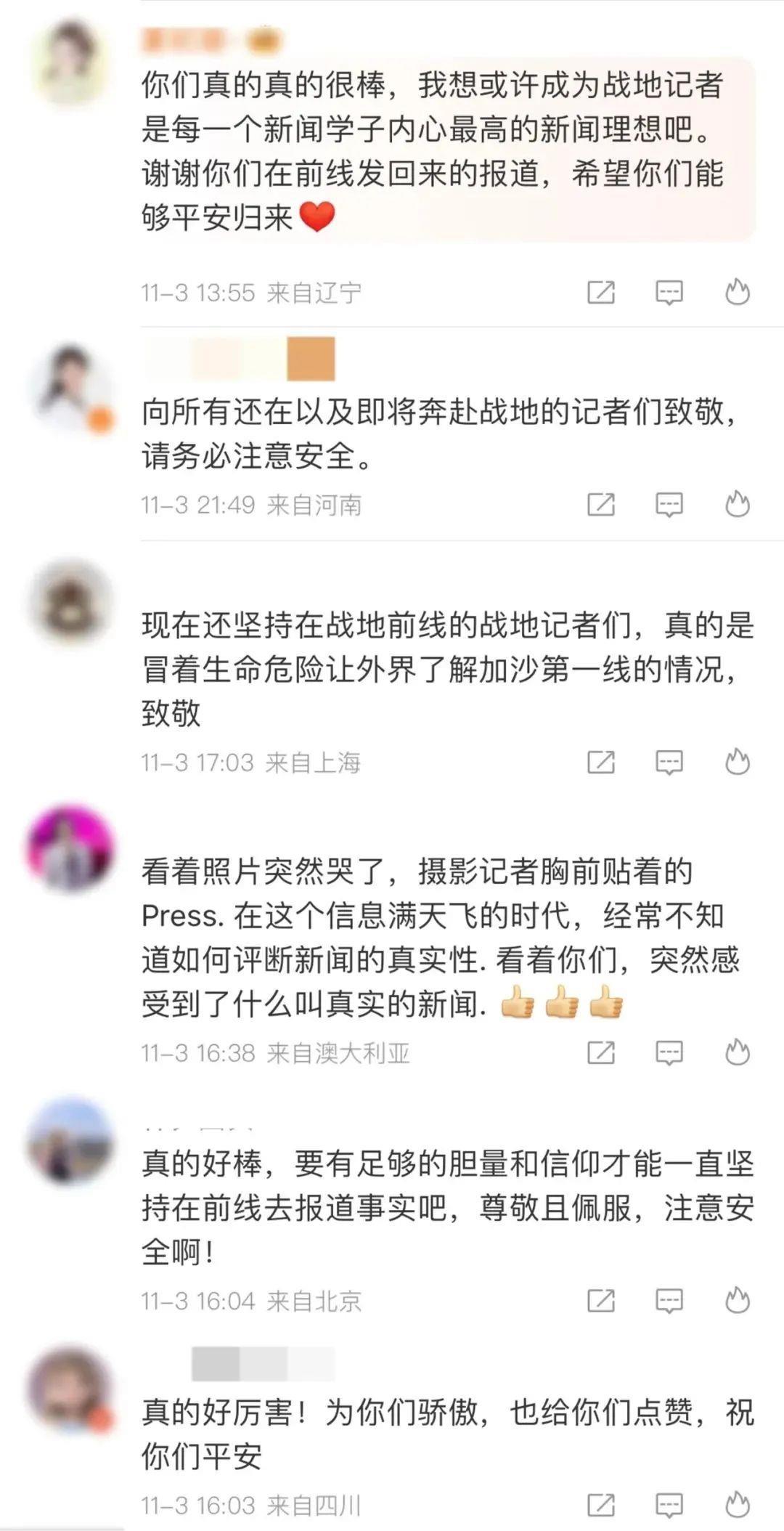The image size is (784, 1531).
Task: Open the avatar of the 澳大利亚 commenter
Action: (x=71, y=849)
